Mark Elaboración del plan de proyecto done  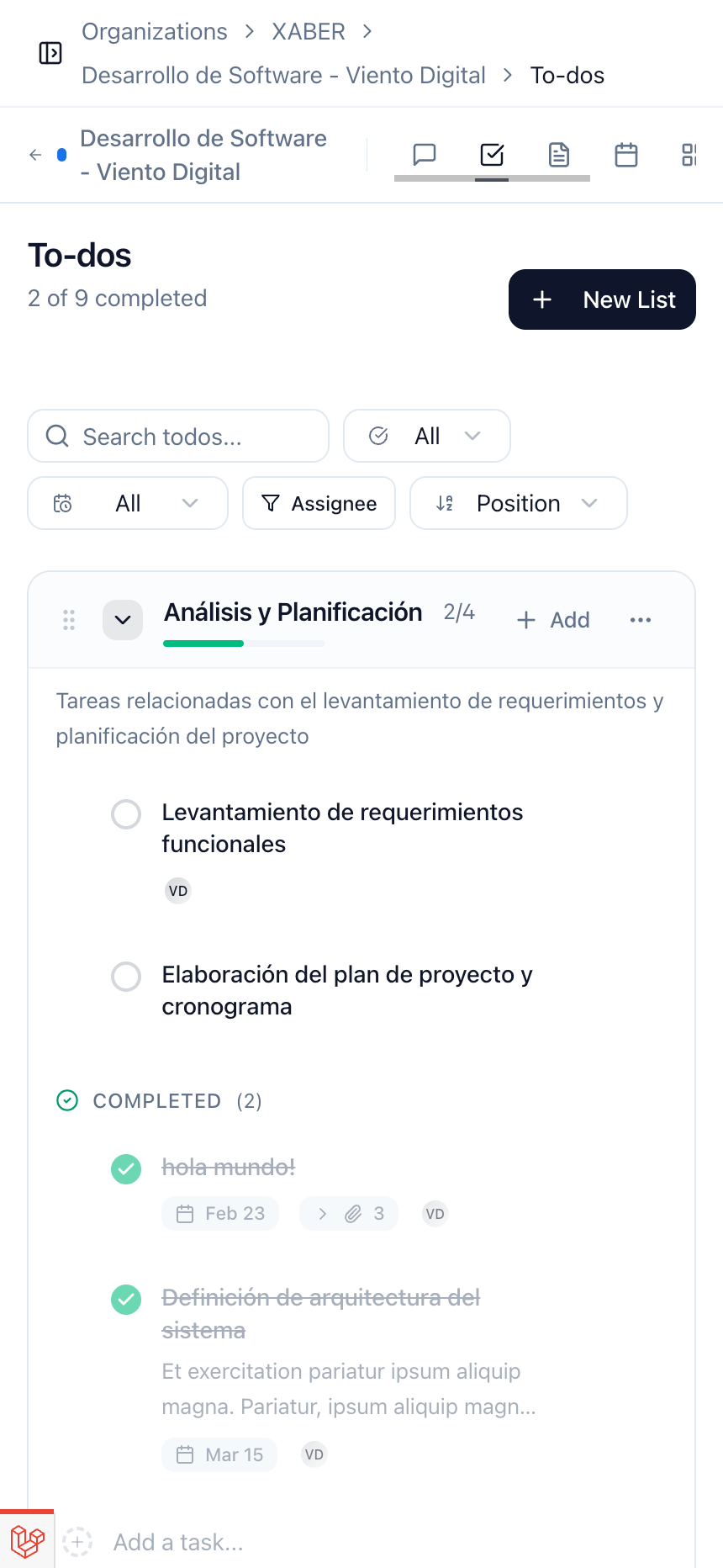pyautogui.click(x=126, y=977)
